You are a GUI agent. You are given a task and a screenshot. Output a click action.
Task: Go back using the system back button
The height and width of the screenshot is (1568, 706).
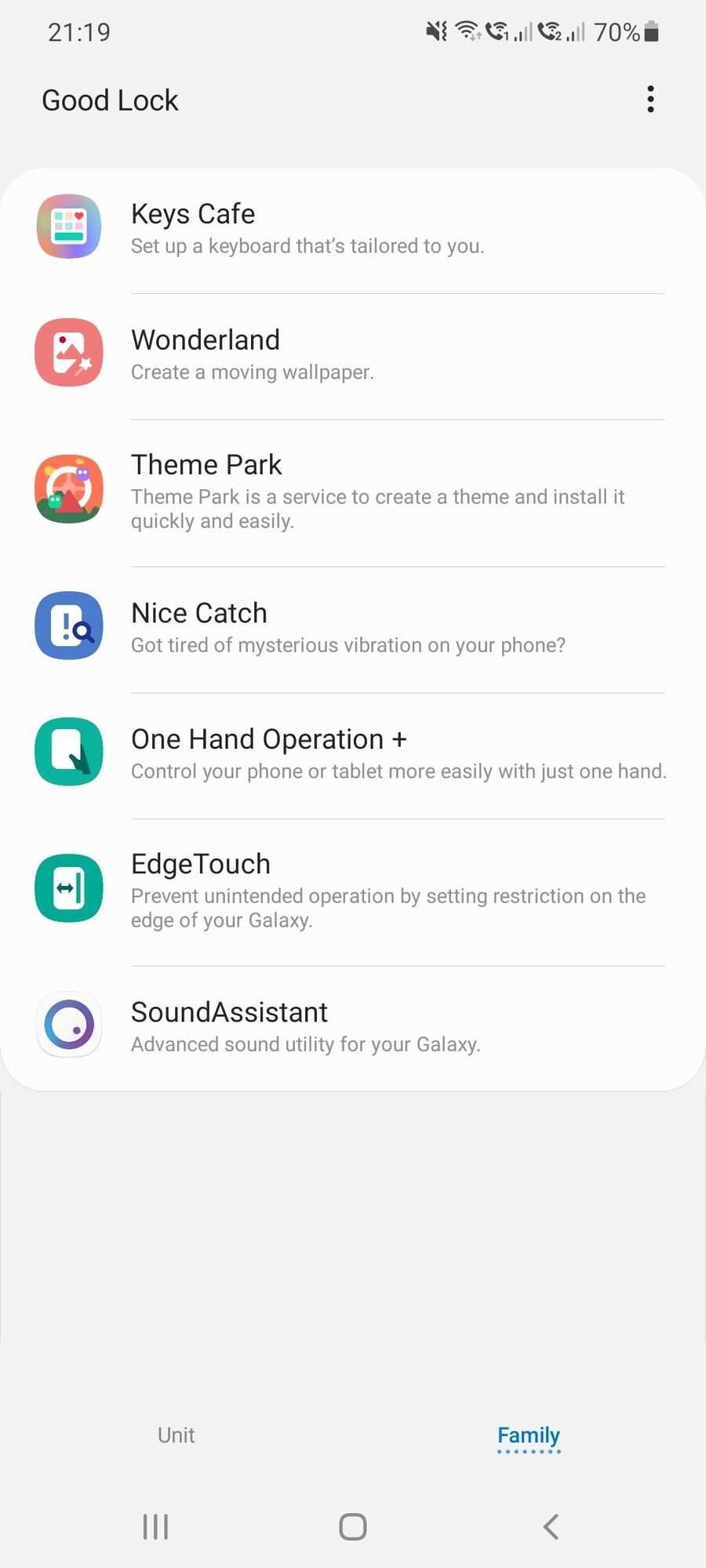tap(551, 1526)
